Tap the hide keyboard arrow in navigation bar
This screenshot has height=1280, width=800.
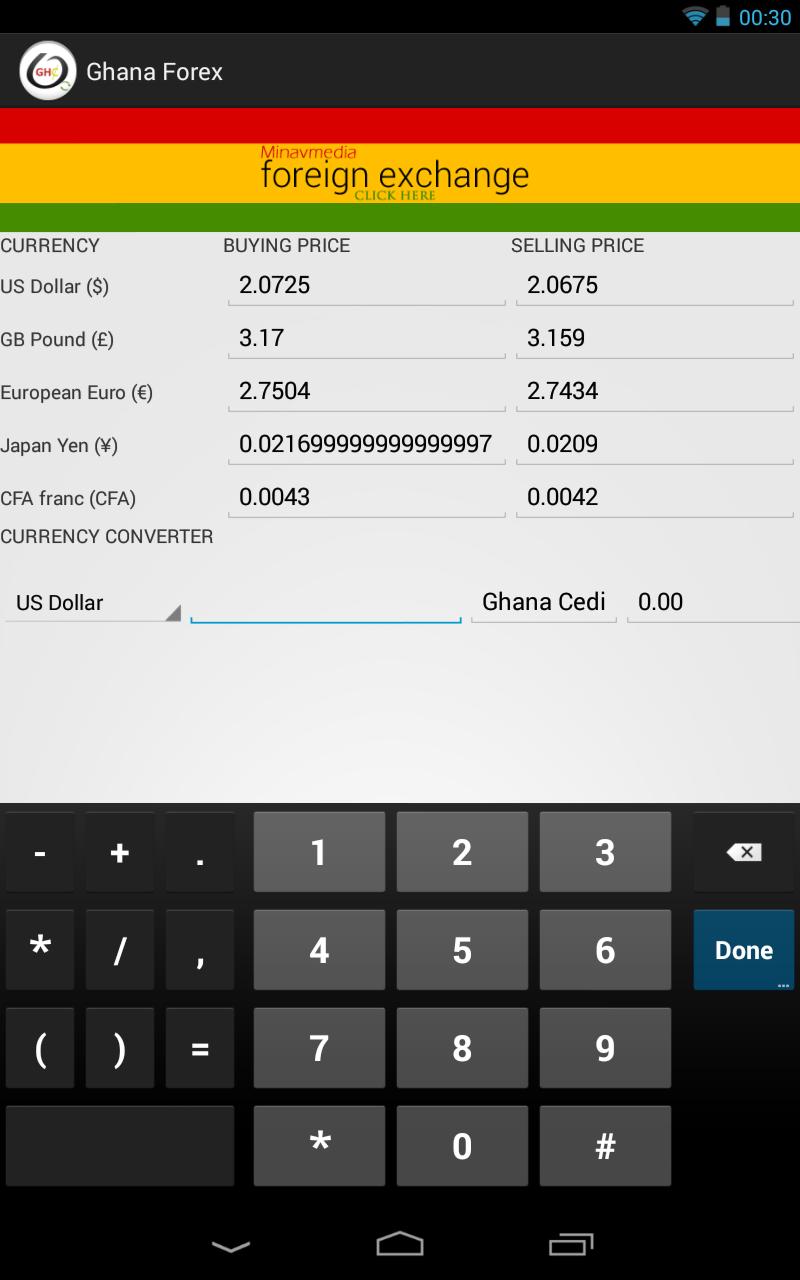click(x=230, y=1247)
